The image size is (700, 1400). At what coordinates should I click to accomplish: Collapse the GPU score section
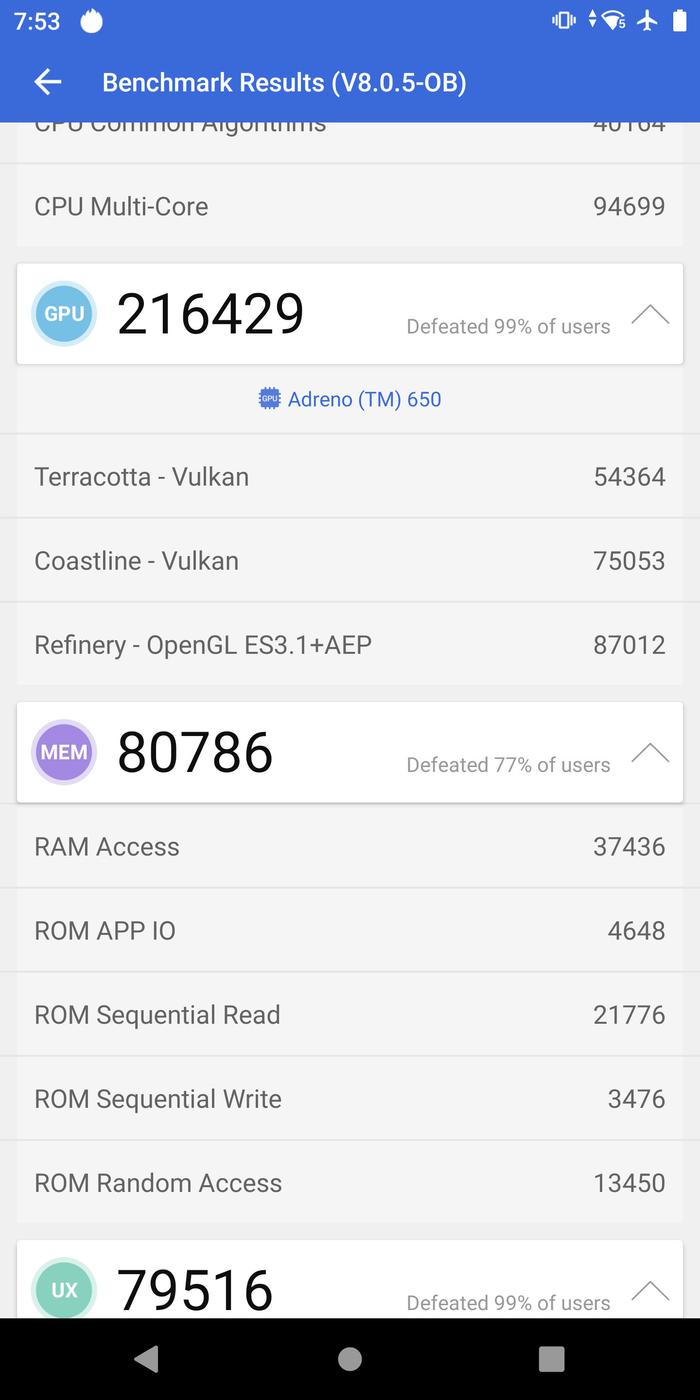(650, 315)
